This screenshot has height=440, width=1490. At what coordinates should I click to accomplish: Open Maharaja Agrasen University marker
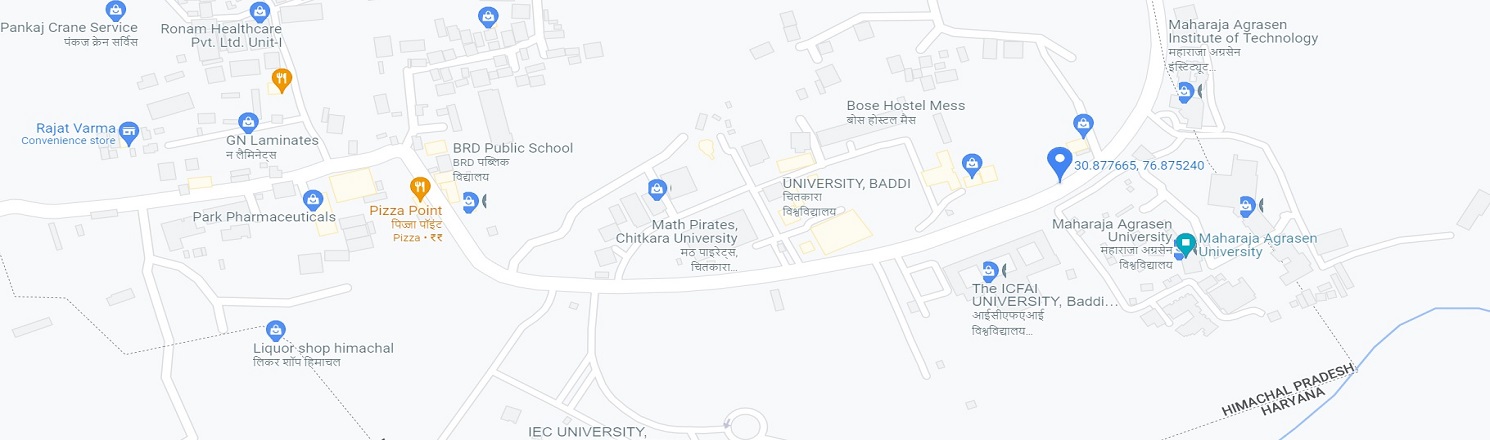click(1185, 243)
